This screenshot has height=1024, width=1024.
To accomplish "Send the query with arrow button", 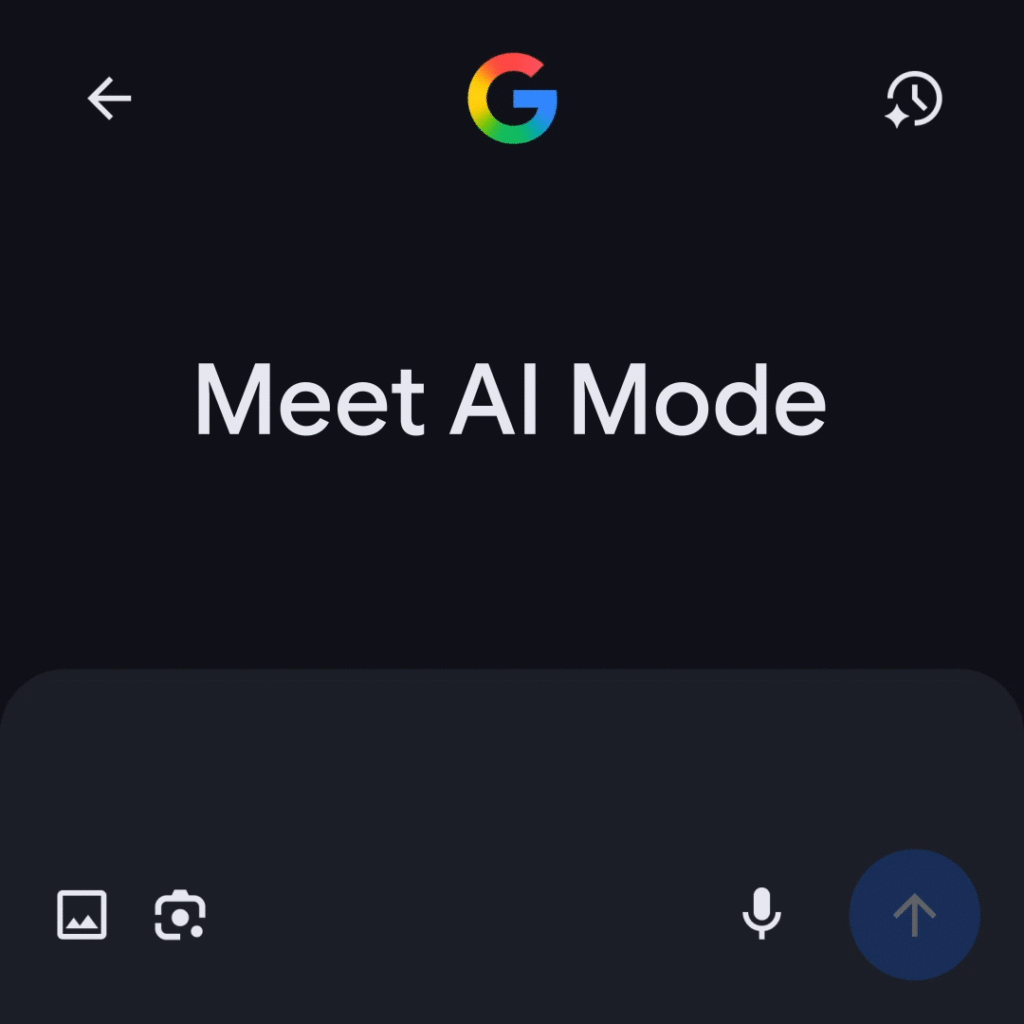I will point(914,914).
